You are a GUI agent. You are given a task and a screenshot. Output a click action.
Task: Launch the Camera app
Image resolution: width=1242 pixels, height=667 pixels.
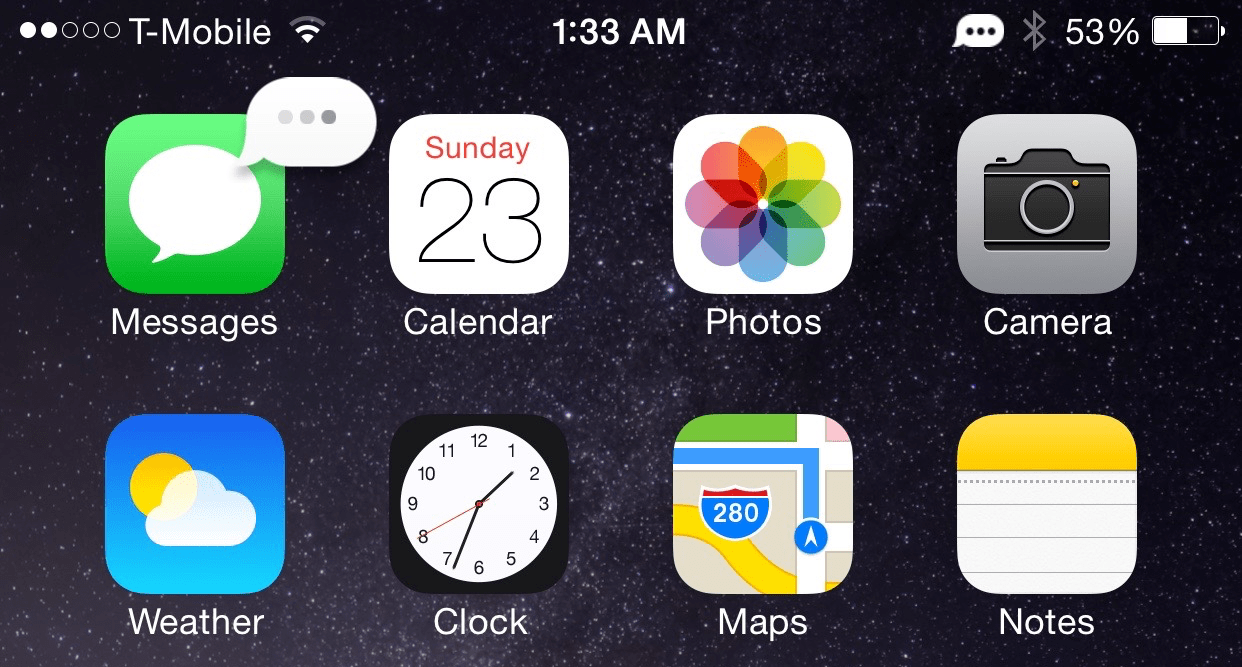(1046, 204)
